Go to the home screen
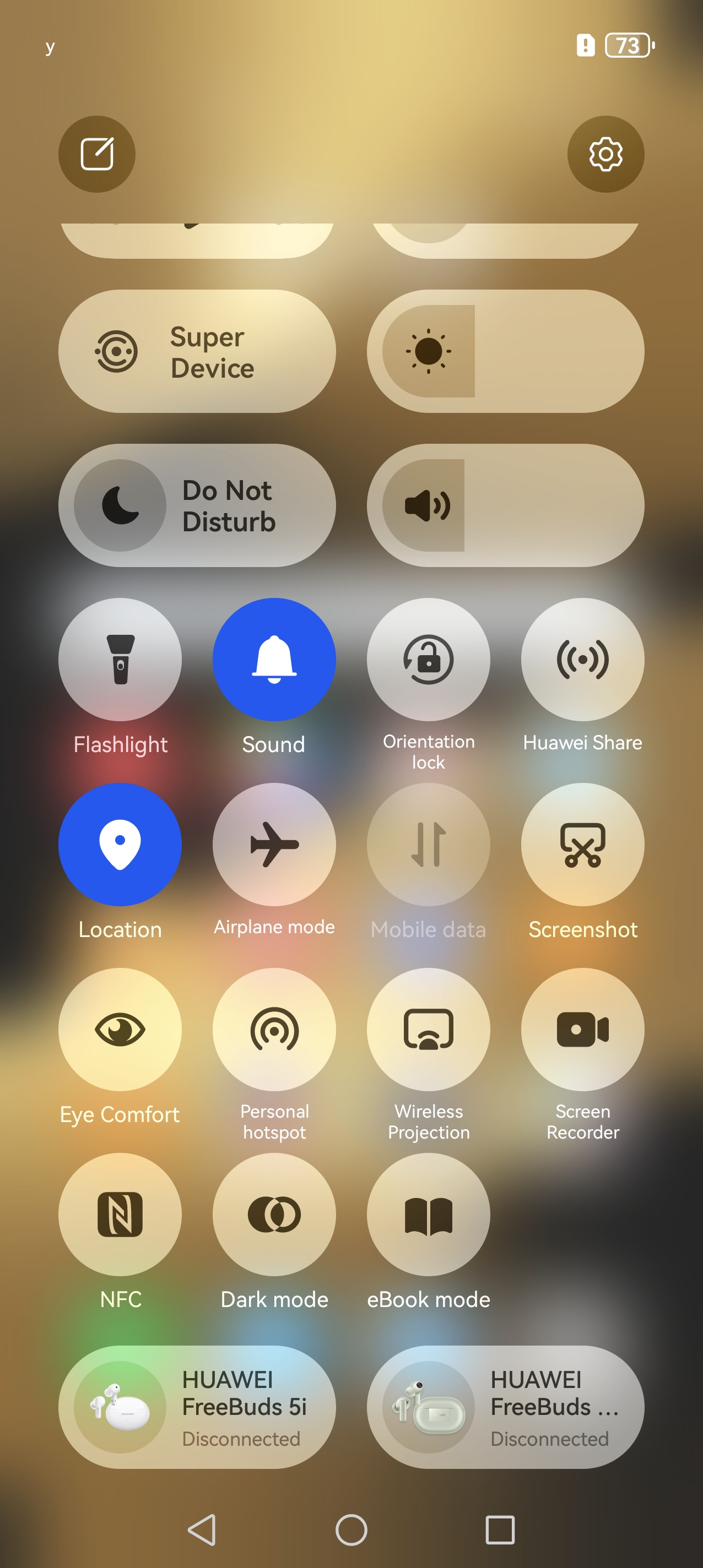Image resolution: width=703 pixels, height=1568 pixels. (351, 1529)
